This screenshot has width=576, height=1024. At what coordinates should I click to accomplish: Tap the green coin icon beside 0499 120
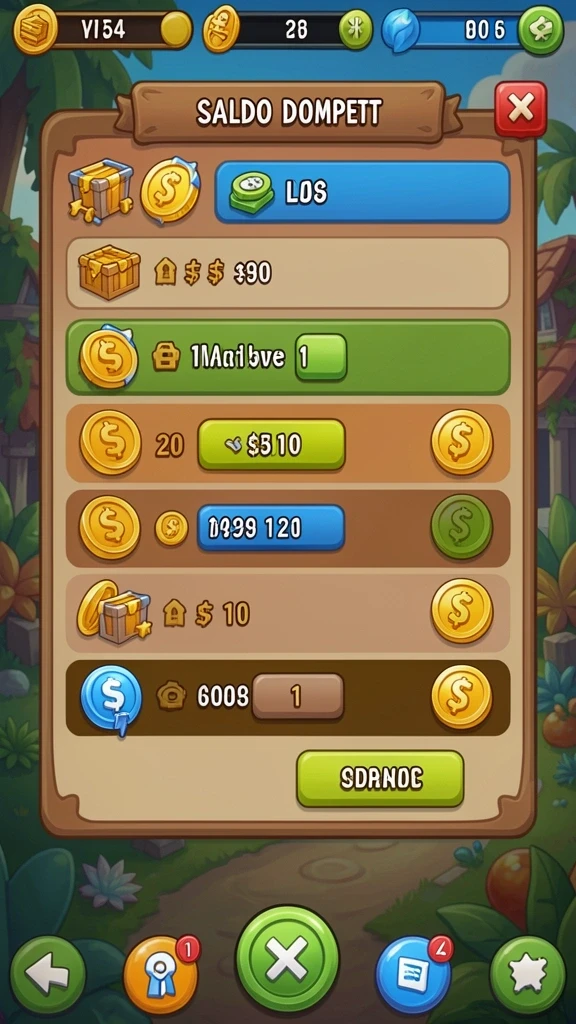(462, 526)
